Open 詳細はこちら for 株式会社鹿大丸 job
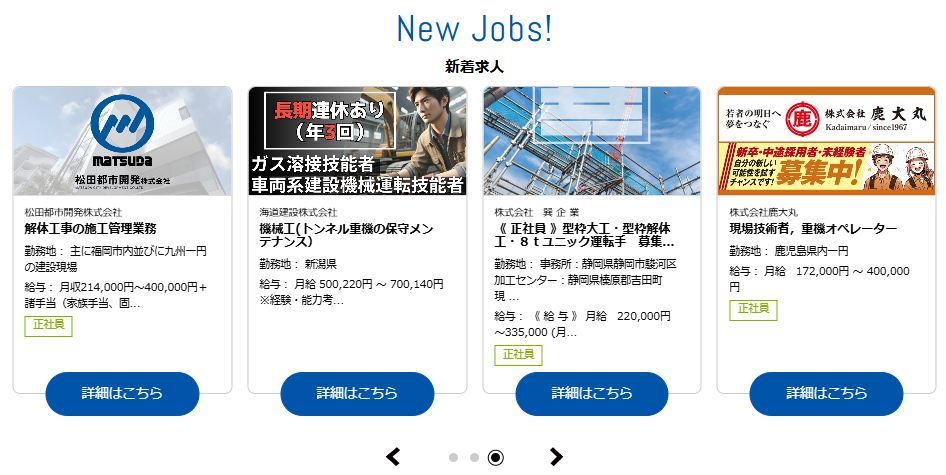The image size is (946, 475). pos(826,393)
